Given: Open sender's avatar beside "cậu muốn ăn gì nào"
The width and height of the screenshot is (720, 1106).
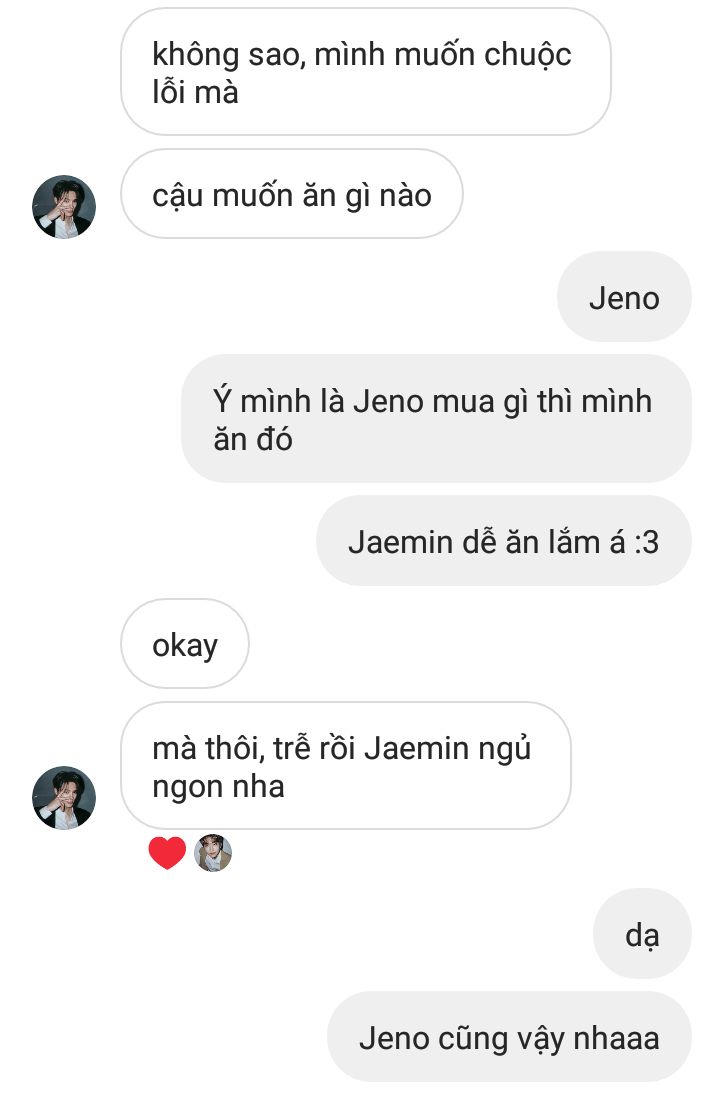Looking at the screenshot, I should [x=64, y=207].
